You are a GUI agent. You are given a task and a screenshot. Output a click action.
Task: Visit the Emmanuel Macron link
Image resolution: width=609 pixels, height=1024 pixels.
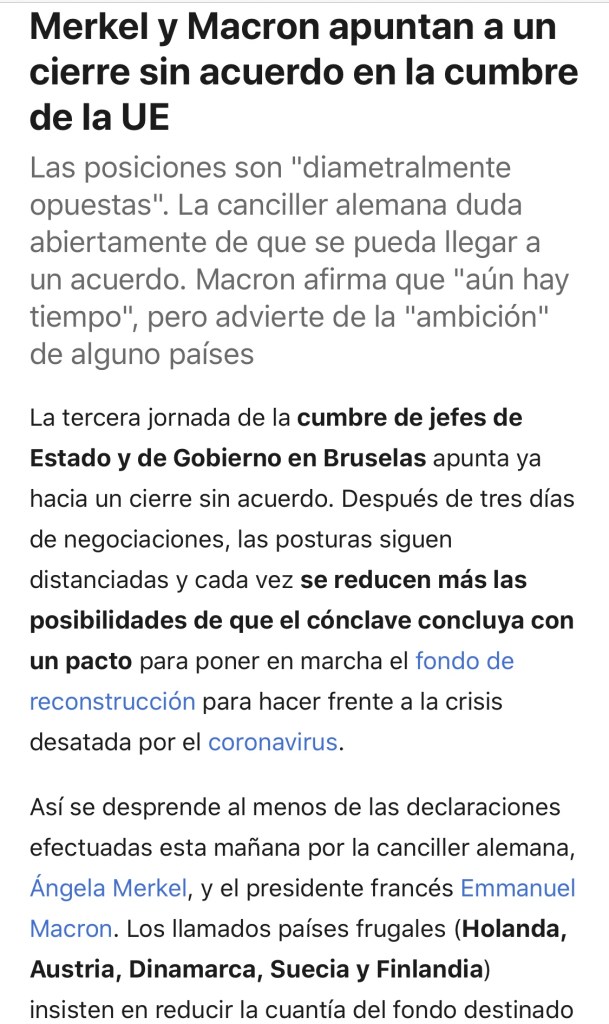tap(517, 887)
